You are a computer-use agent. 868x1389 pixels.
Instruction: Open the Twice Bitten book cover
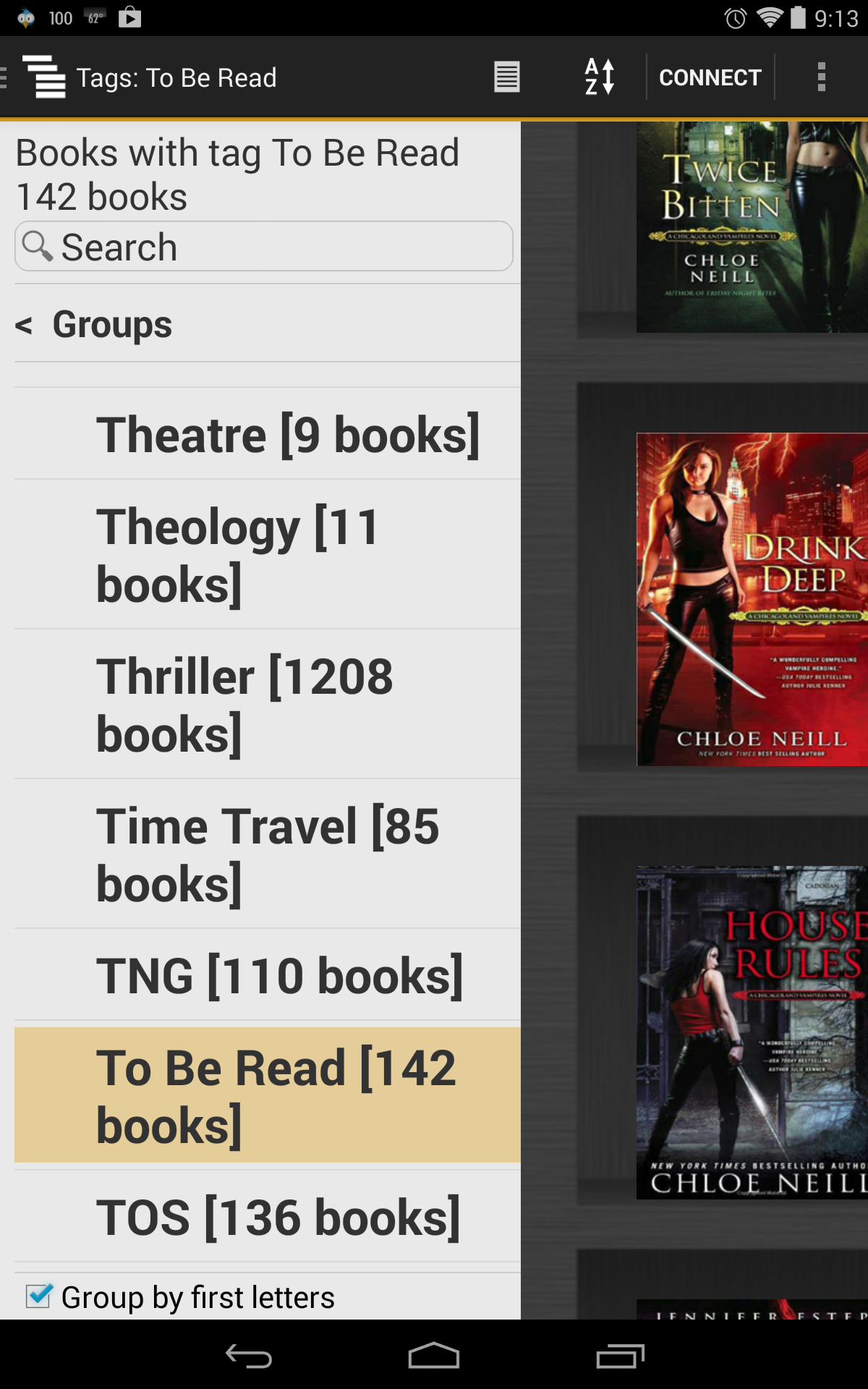pos(752,226)
